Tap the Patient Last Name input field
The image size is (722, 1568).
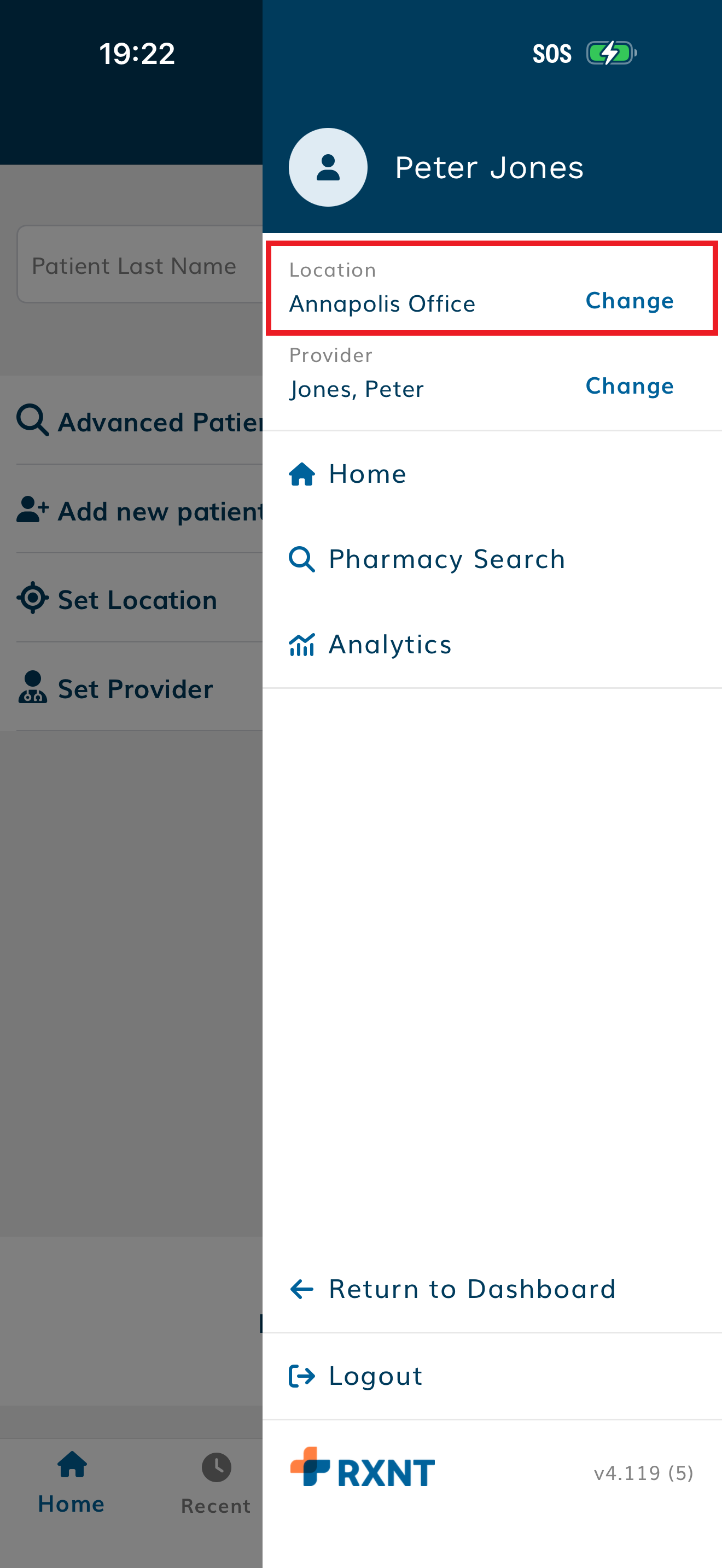coord(134,265)
